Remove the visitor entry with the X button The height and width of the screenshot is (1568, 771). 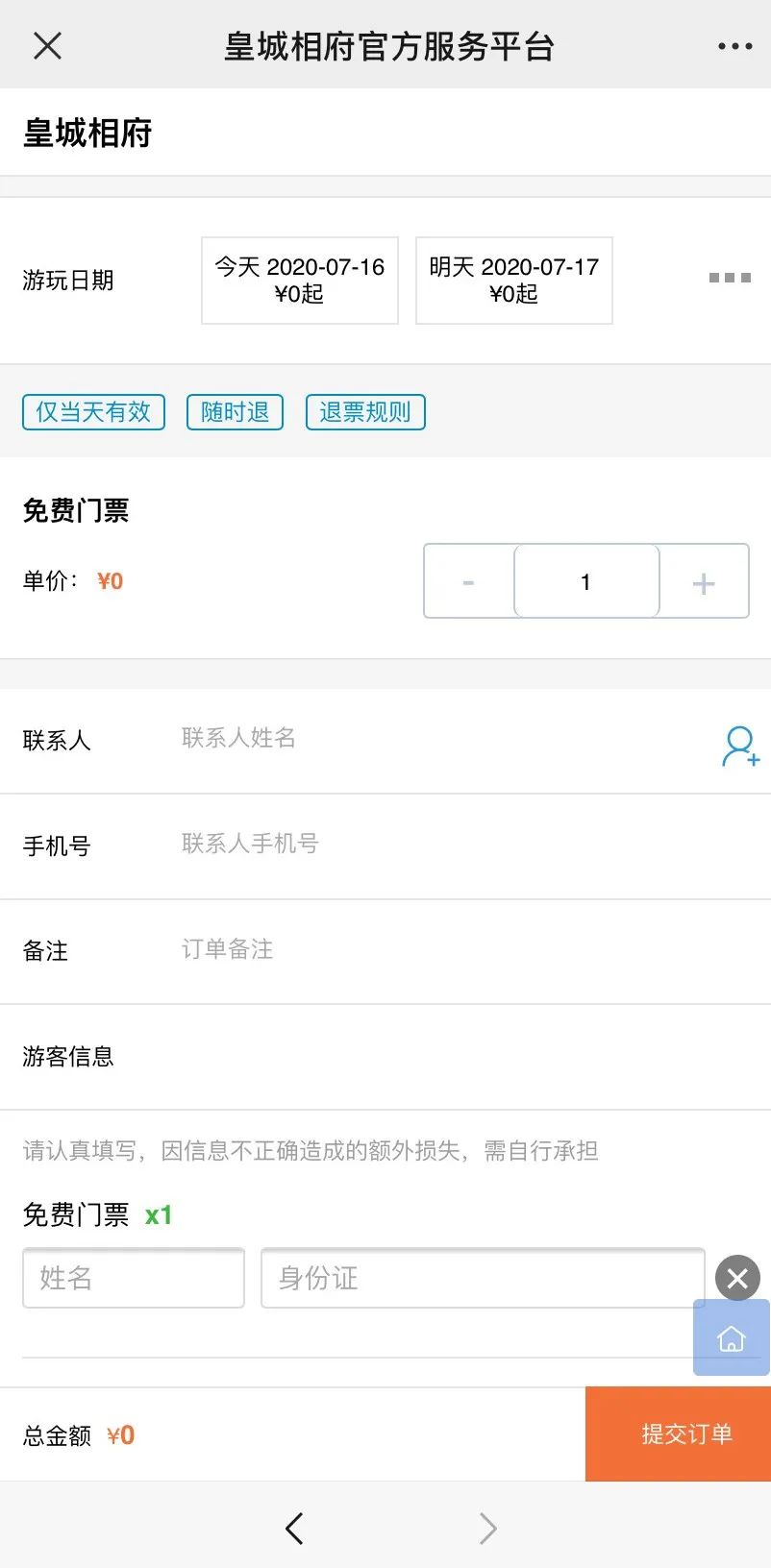(x=737, y=1278)
